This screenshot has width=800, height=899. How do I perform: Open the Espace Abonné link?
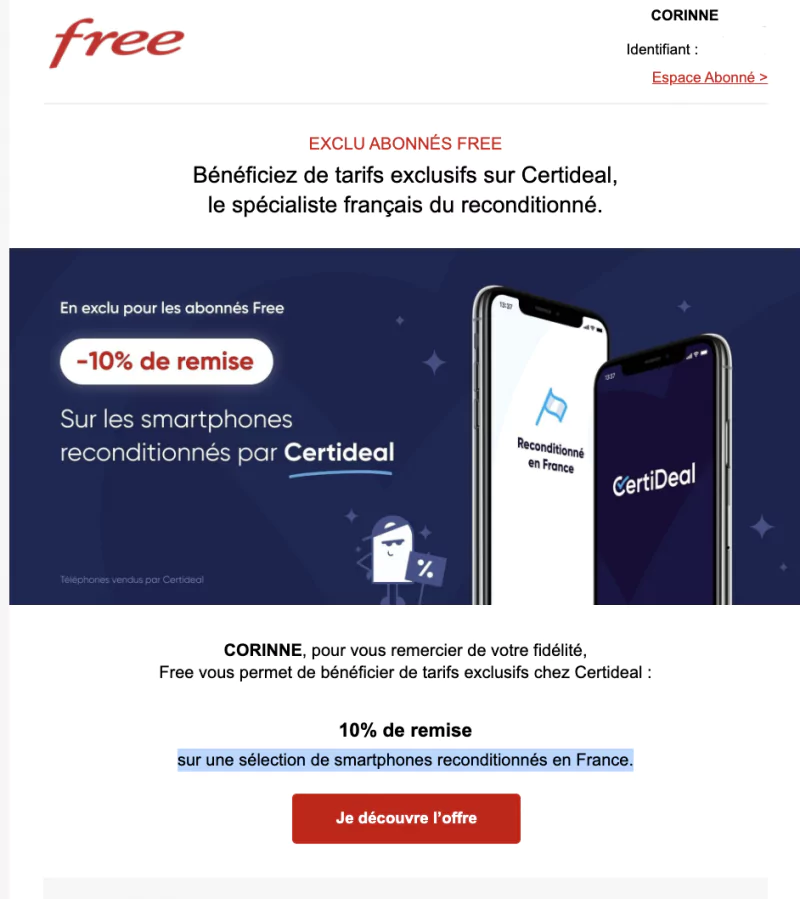pos(709,77)
